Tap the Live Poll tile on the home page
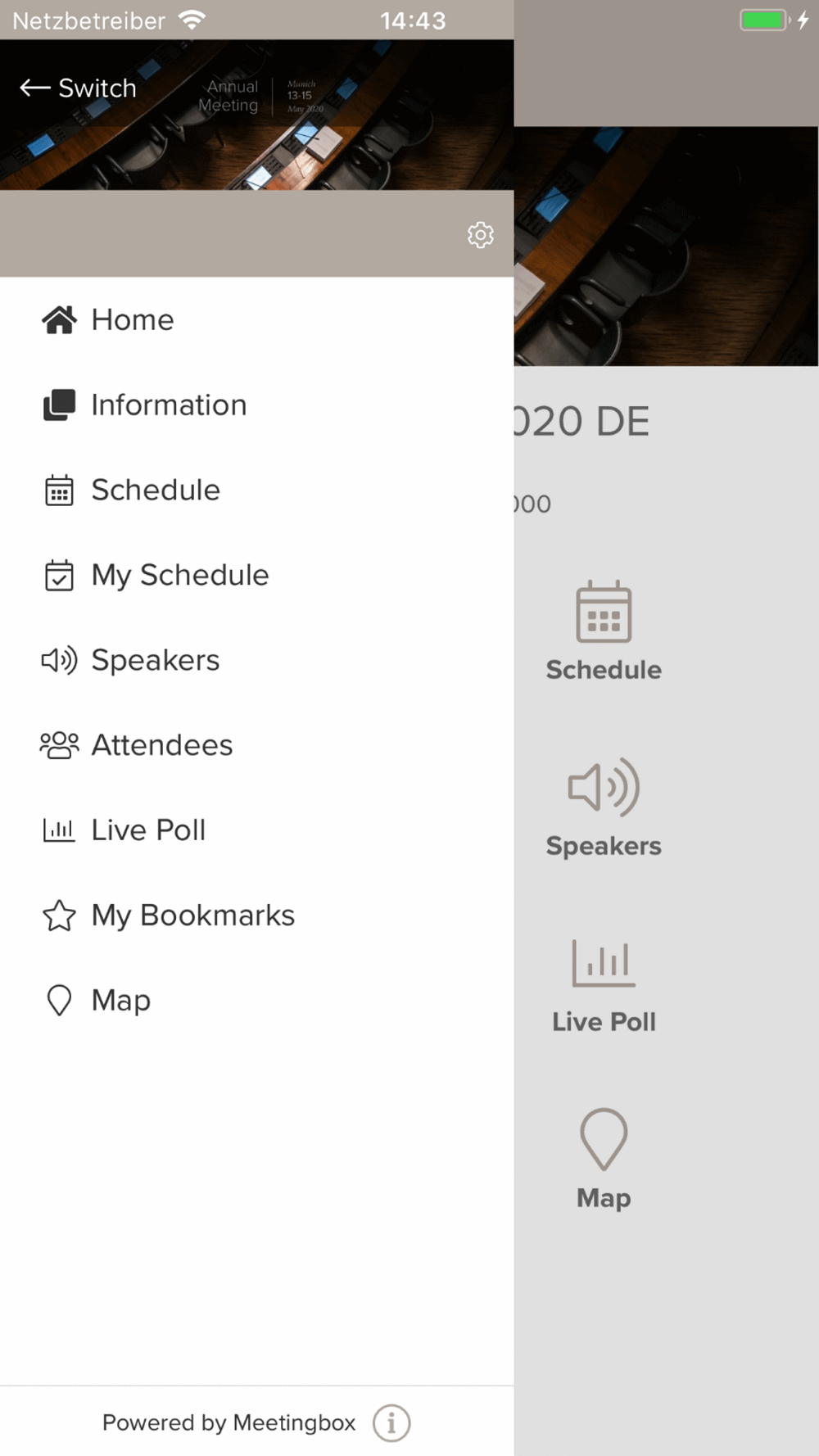The height and width of the screenshot is (1456, 819). point(604,986)
